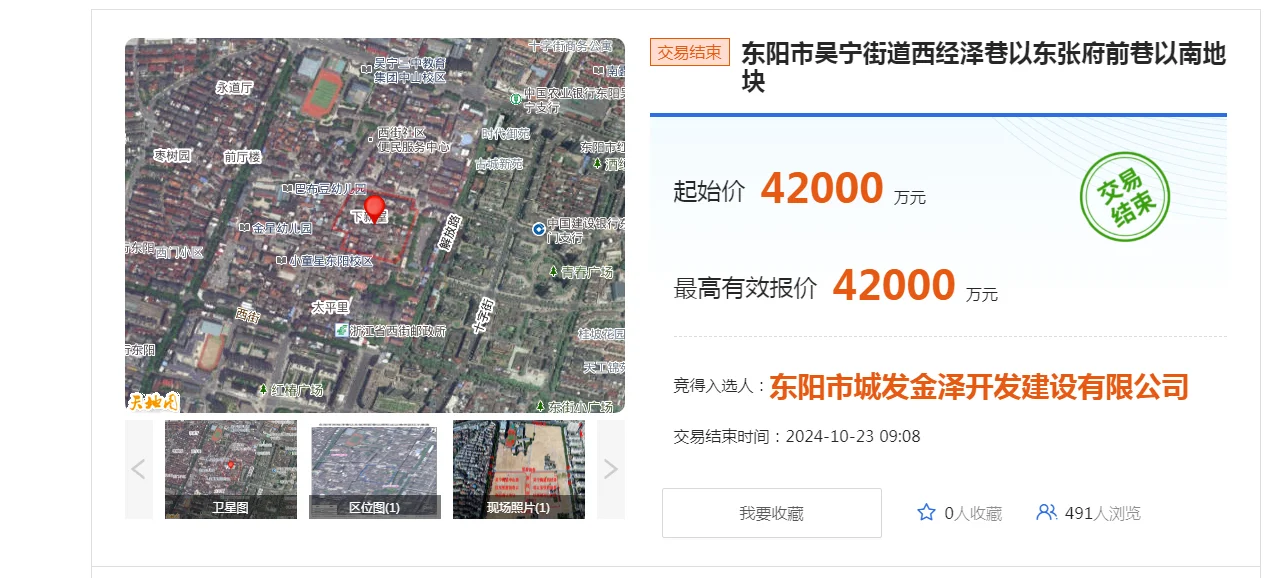The width and height of the screenshot is (1280, 578).
Task: Tap the star favorites icon
Action: click(926, 513)
